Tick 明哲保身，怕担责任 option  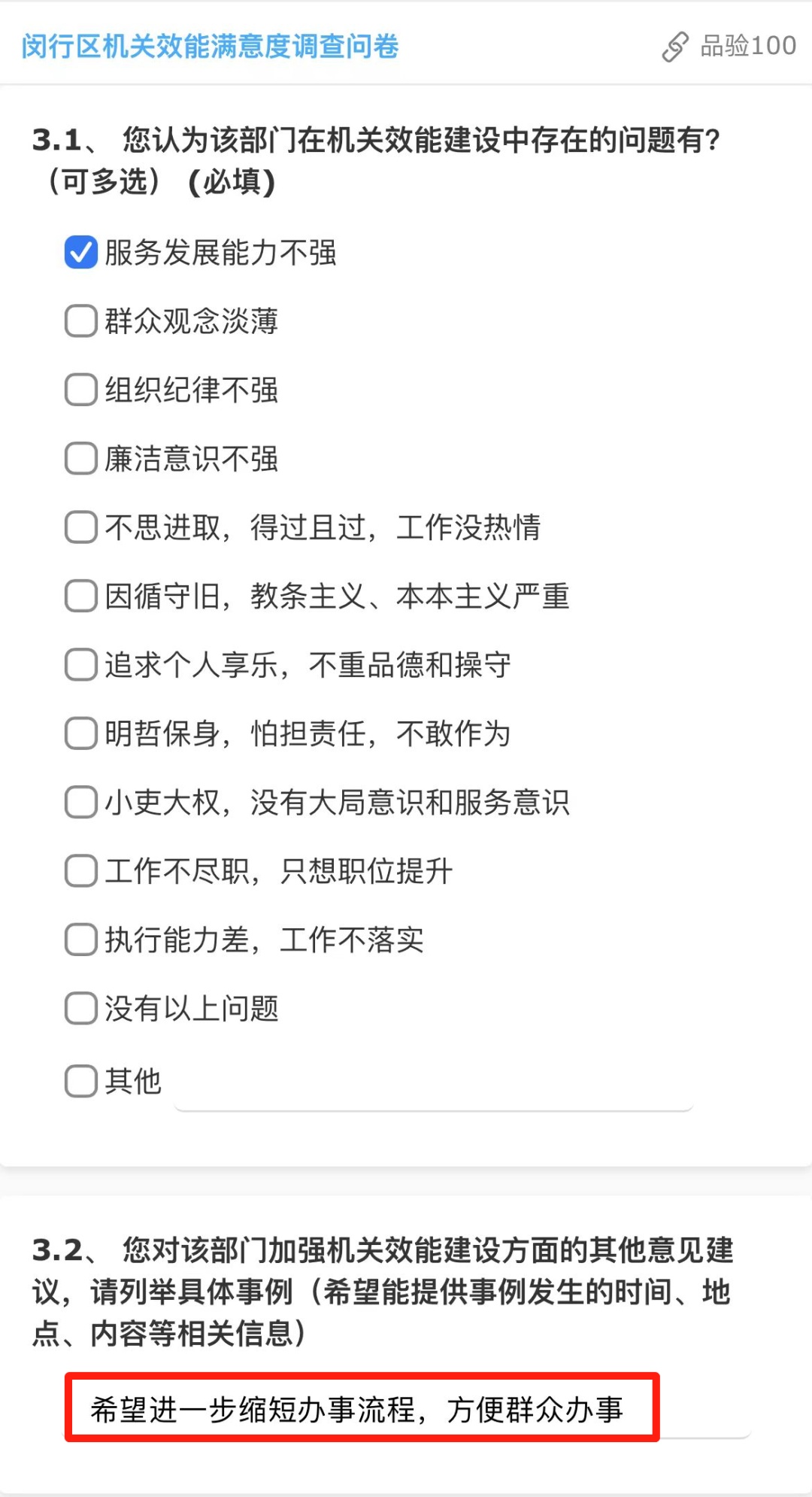click(81, 733)
